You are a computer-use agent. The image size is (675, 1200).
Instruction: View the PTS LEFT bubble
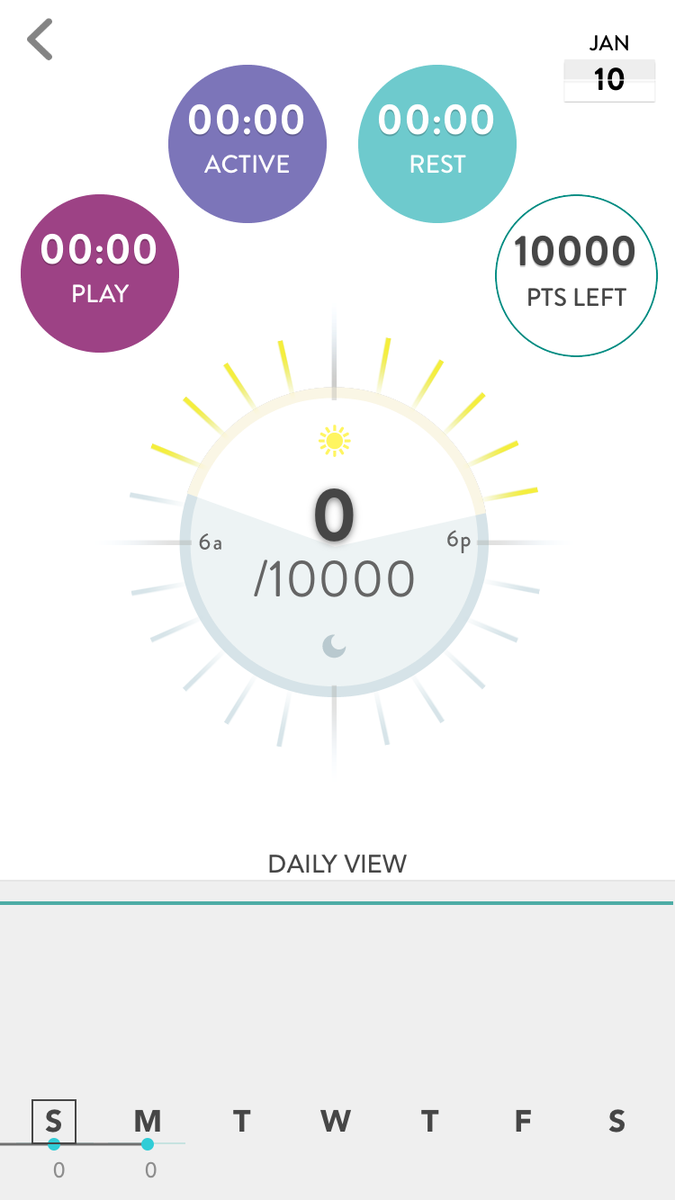pos(576,275)
